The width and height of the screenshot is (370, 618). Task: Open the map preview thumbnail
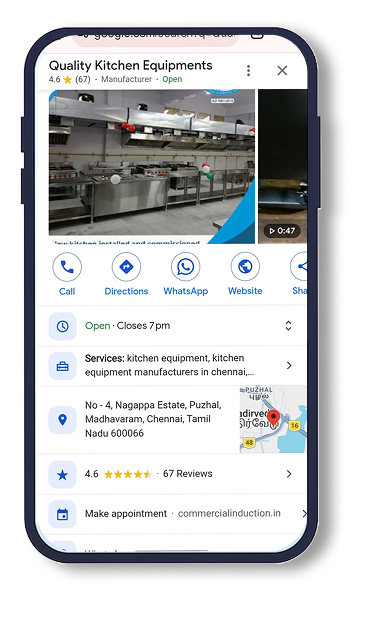coord(273,419)
